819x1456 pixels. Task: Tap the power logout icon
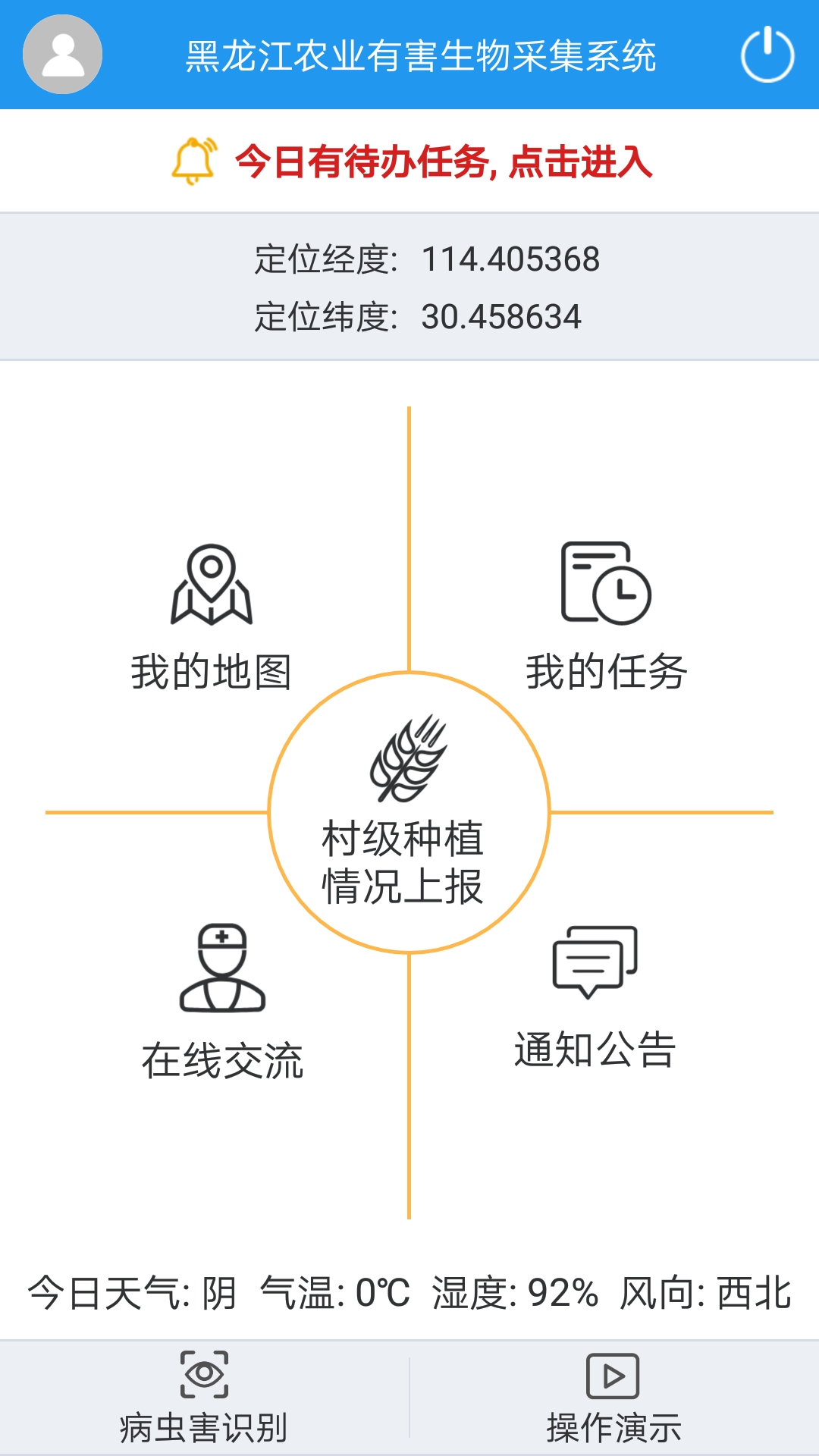click(x=767, y=55)
